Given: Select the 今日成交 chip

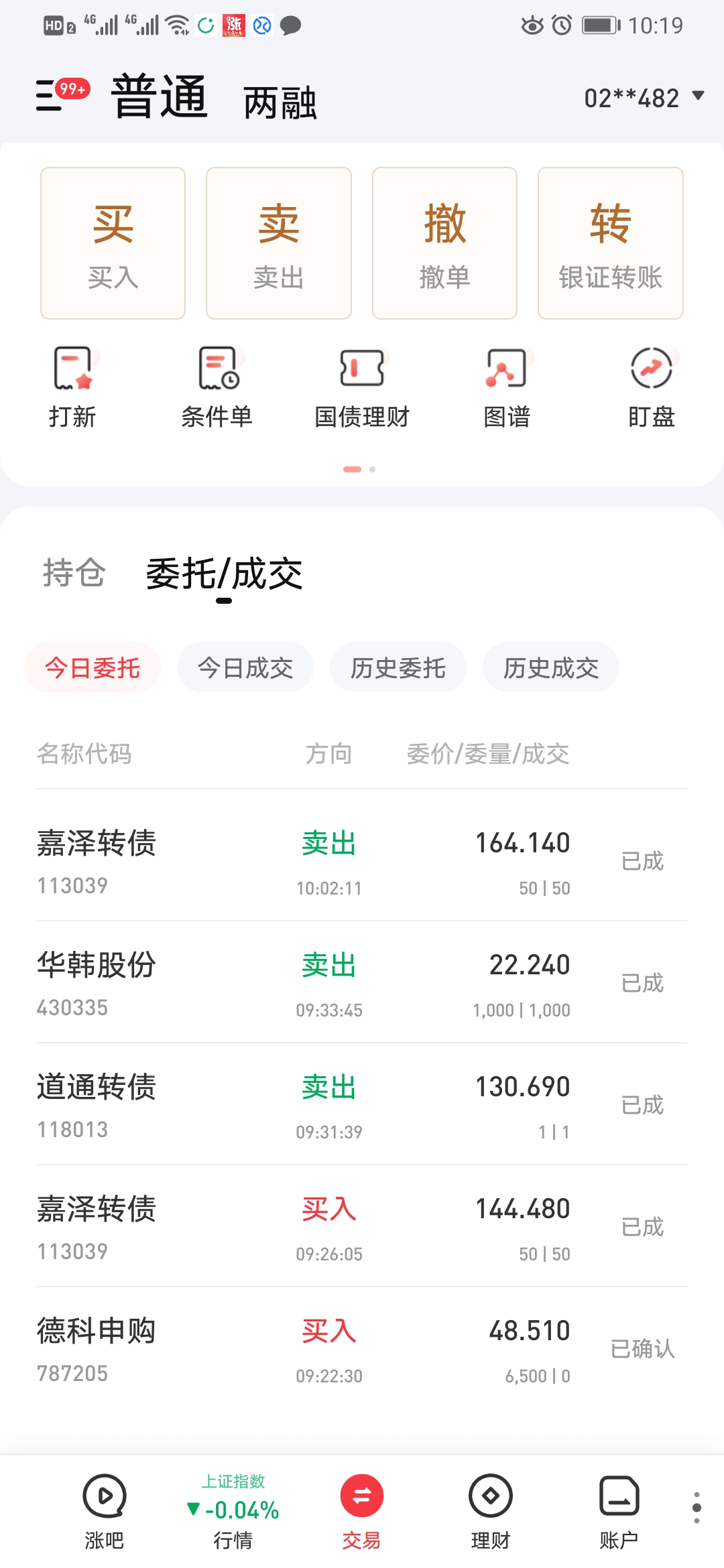Looking at the screenshot, I should (245, 667).
